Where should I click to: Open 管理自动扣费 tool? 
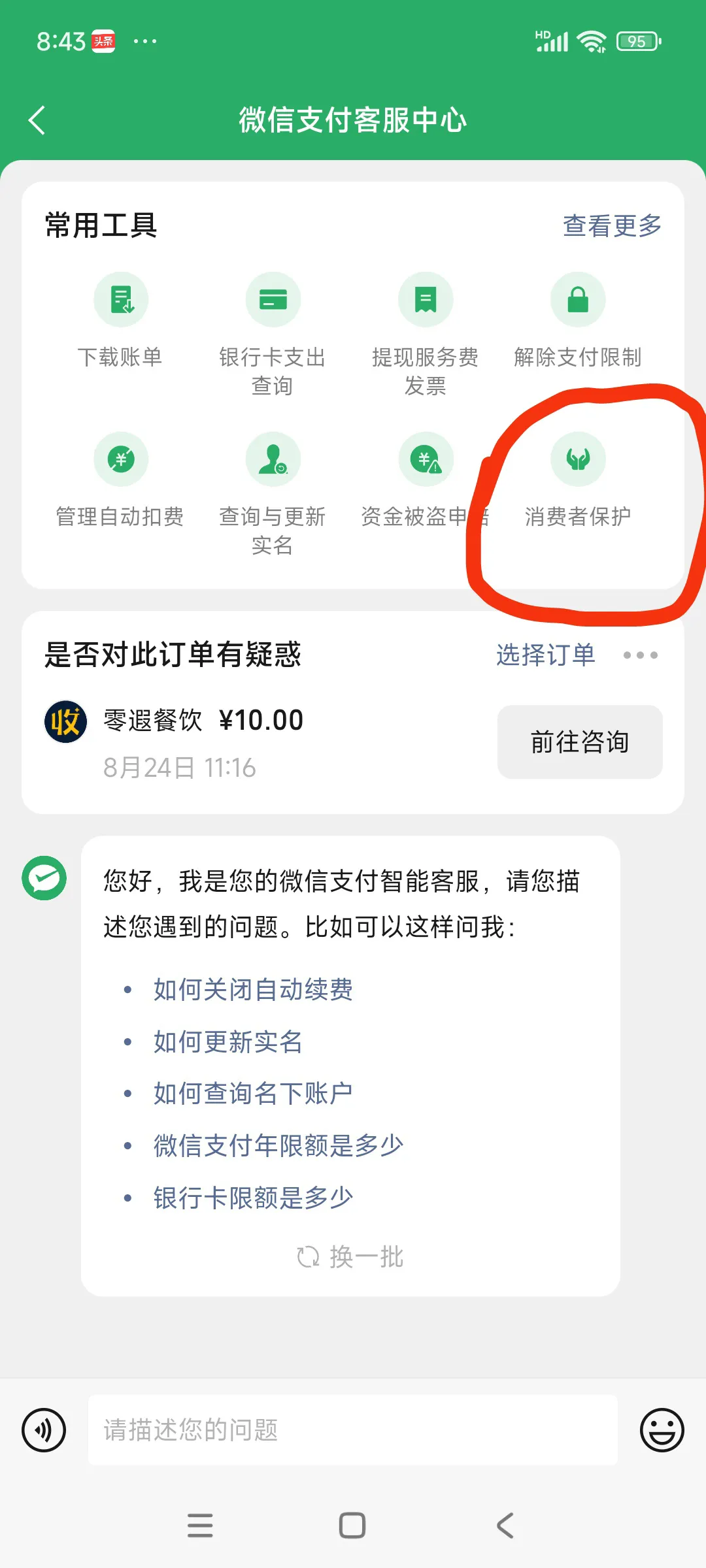tap(121, 459)
